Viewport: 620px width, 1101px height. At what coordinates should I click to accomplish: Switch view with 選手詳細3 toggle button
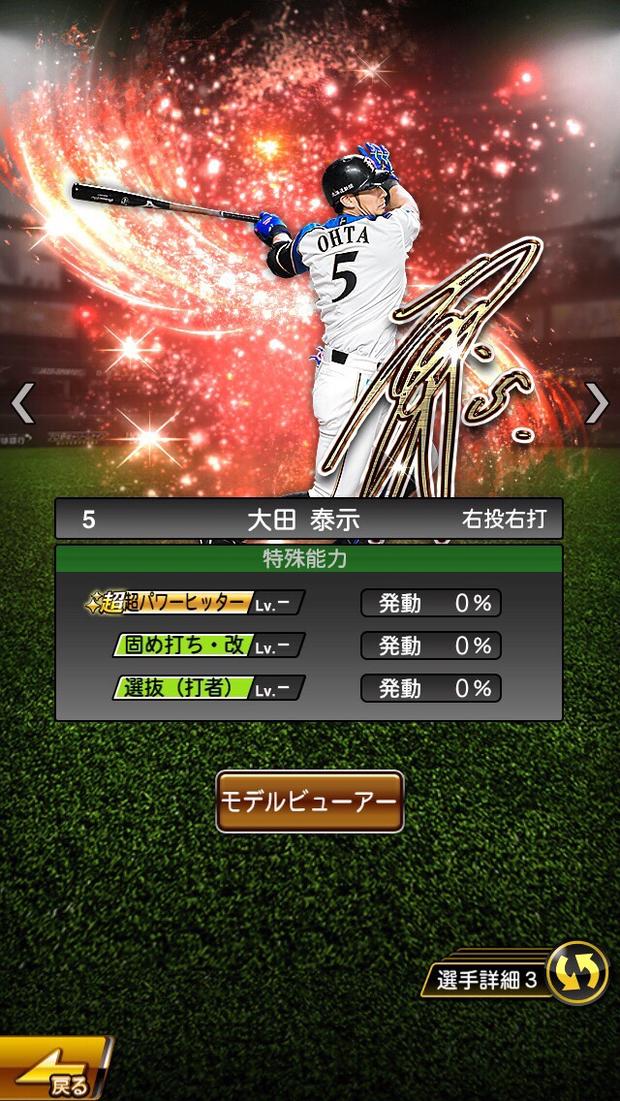tap(577, 972)
